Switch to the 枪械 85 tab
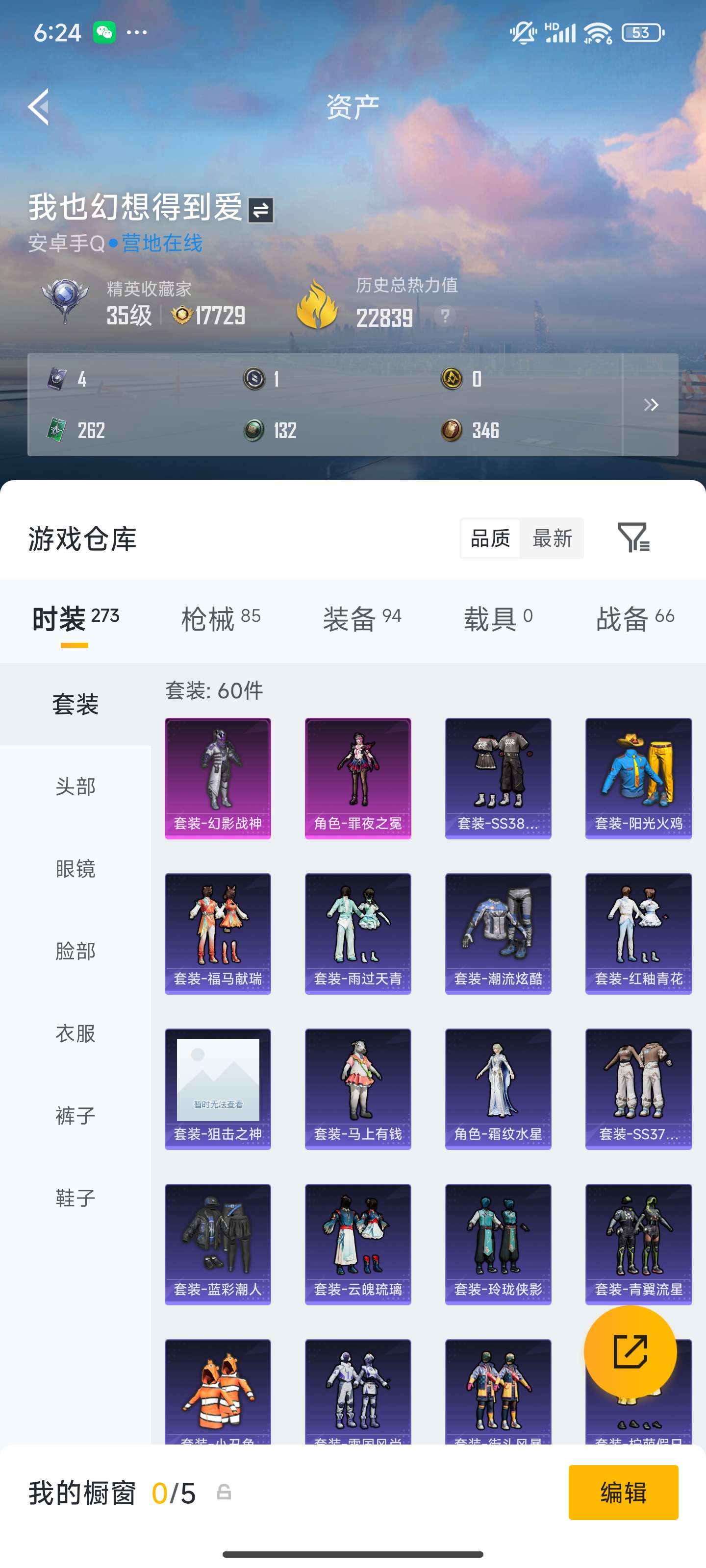This screenshot has width=706, height=1568. (x=219, y=616)
